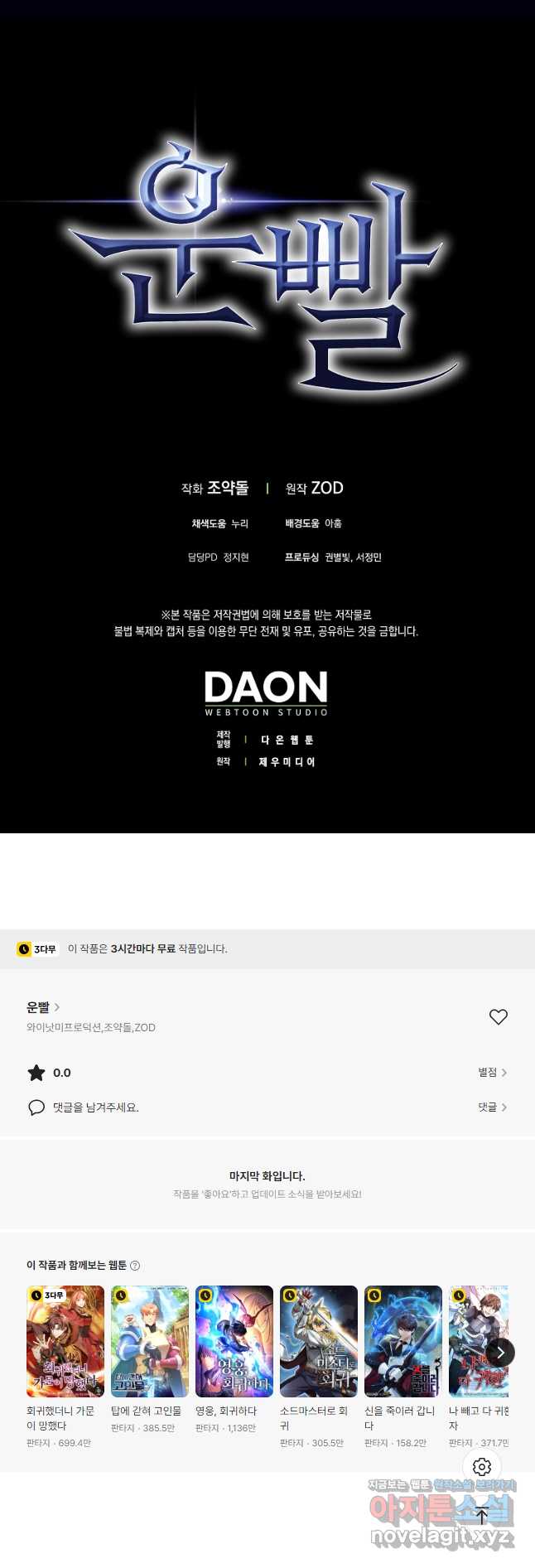Open the 탑에 갇혀 고인물 webtoon
Viewport: 535px width, 1568px height.
[150, 1342]
